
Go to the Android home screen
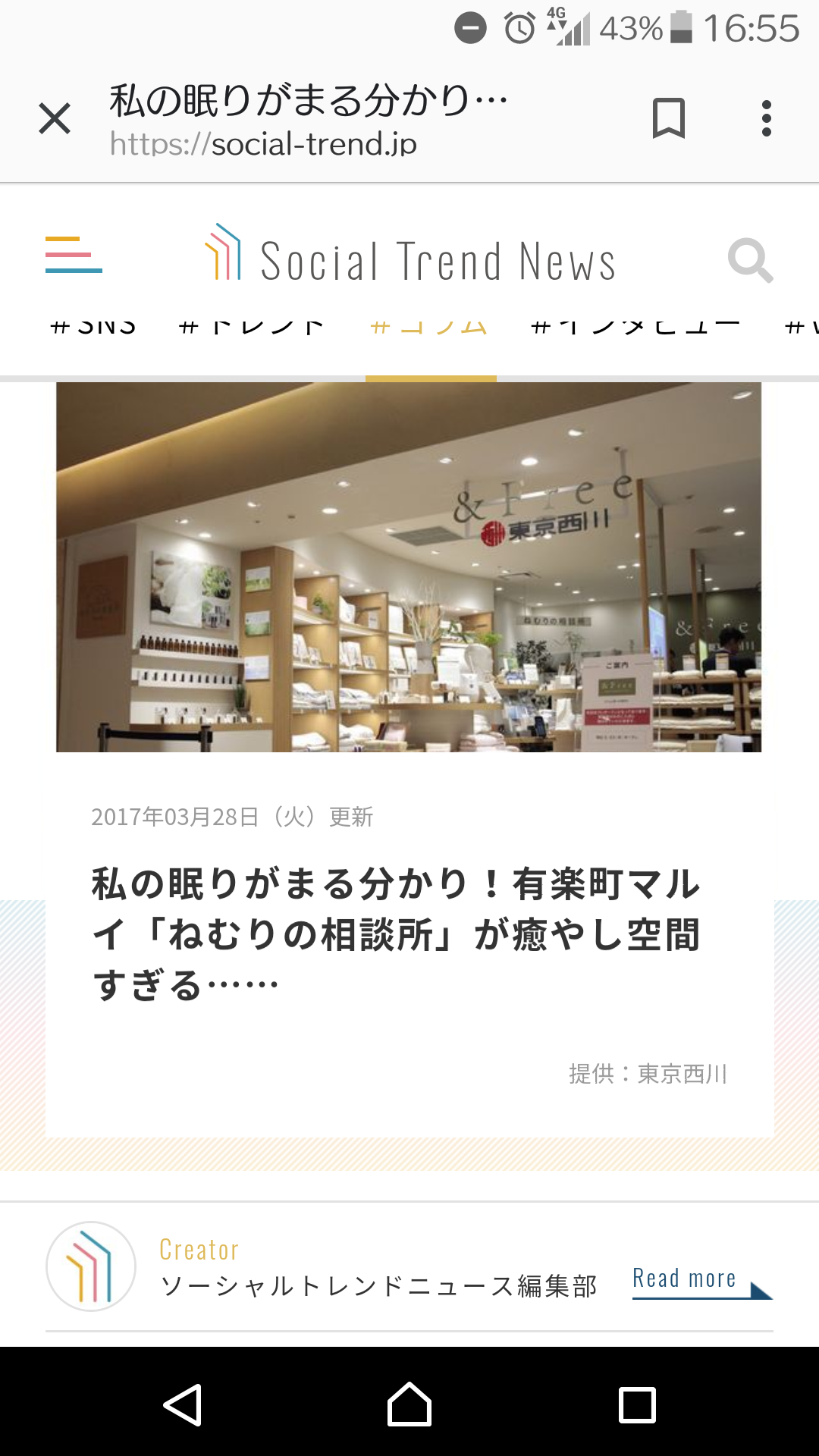click(x=409, y=1404)
